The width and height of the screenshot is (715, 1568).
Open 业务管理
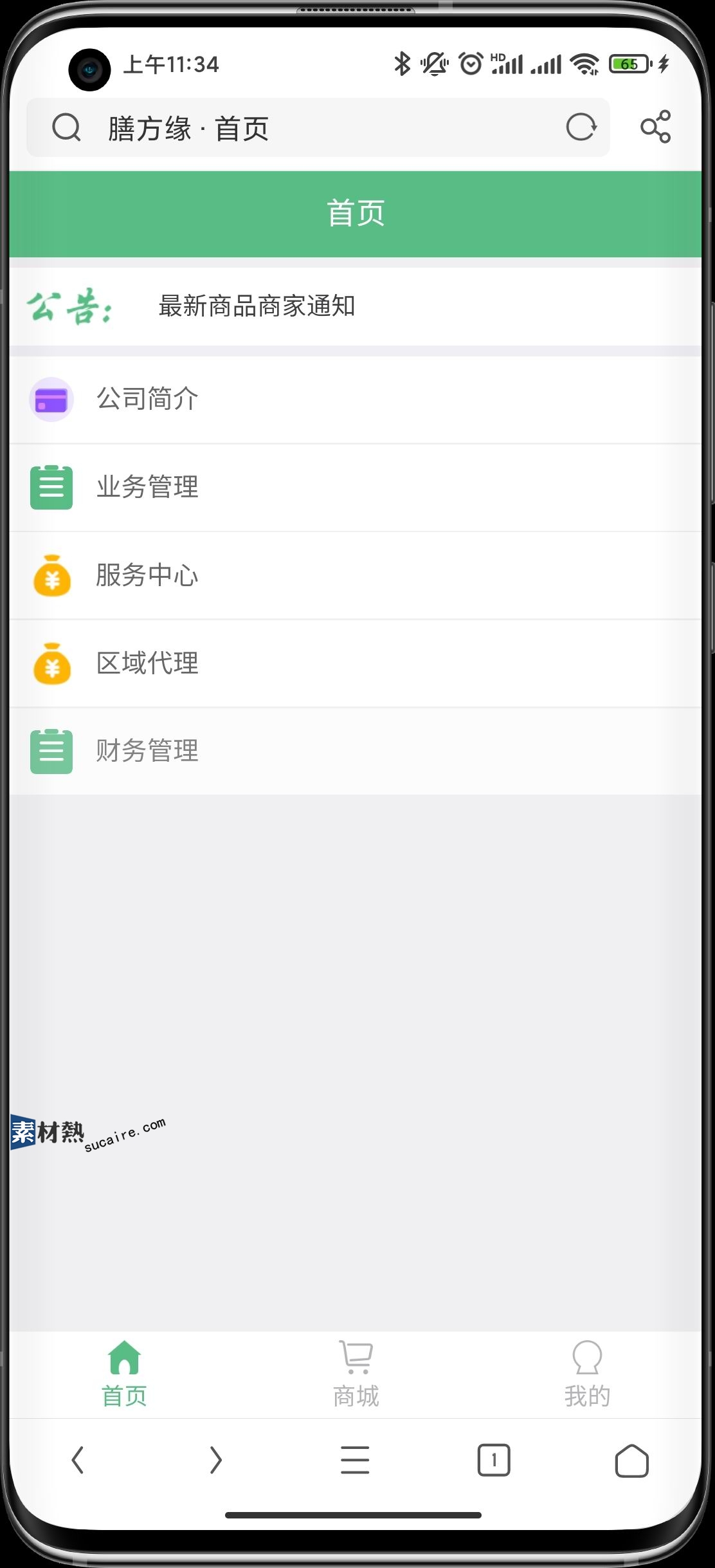click(x=355, y=488)
